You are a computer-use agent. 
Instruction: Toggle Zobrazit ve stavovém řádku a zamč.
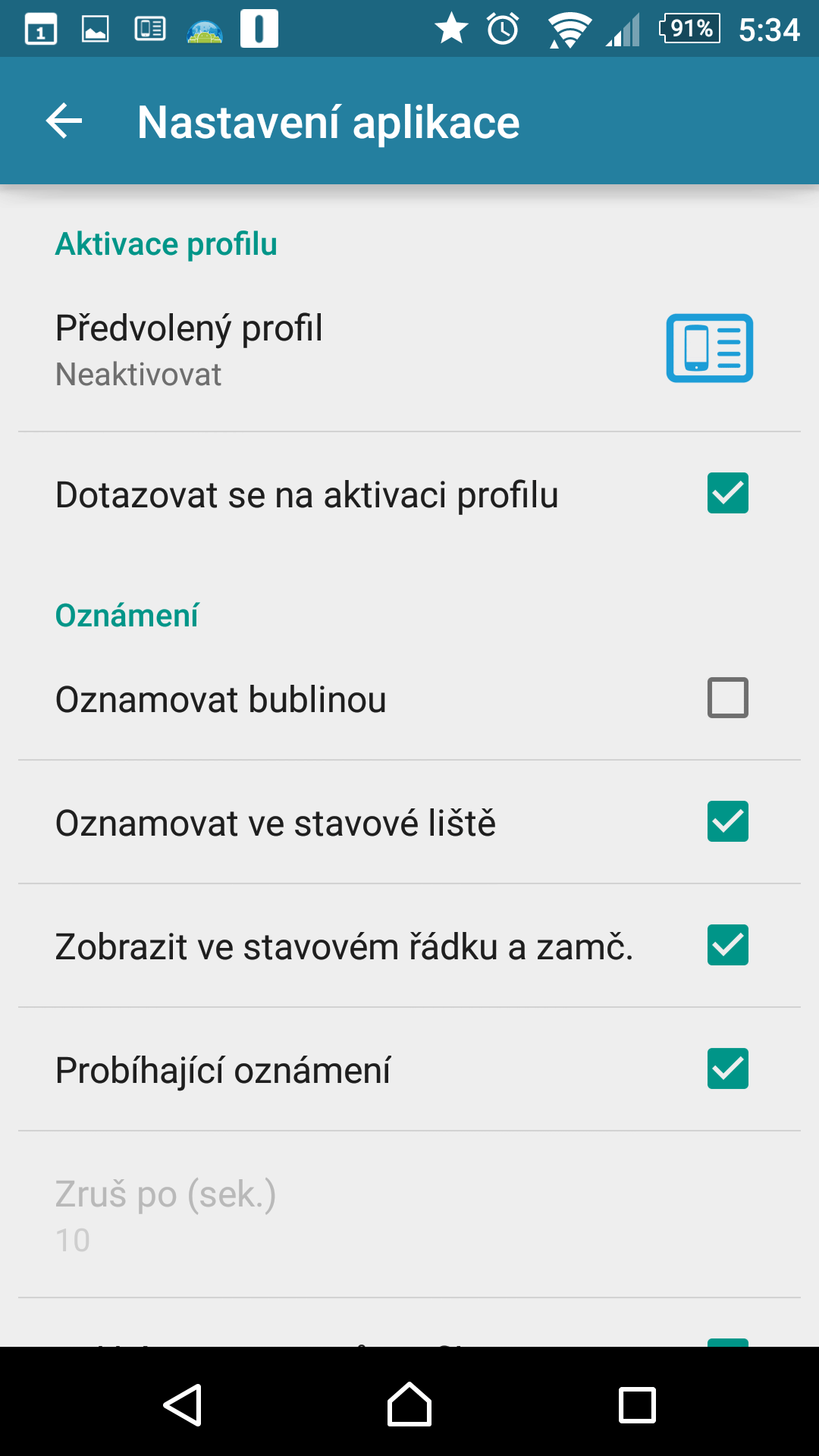[727, 945]
